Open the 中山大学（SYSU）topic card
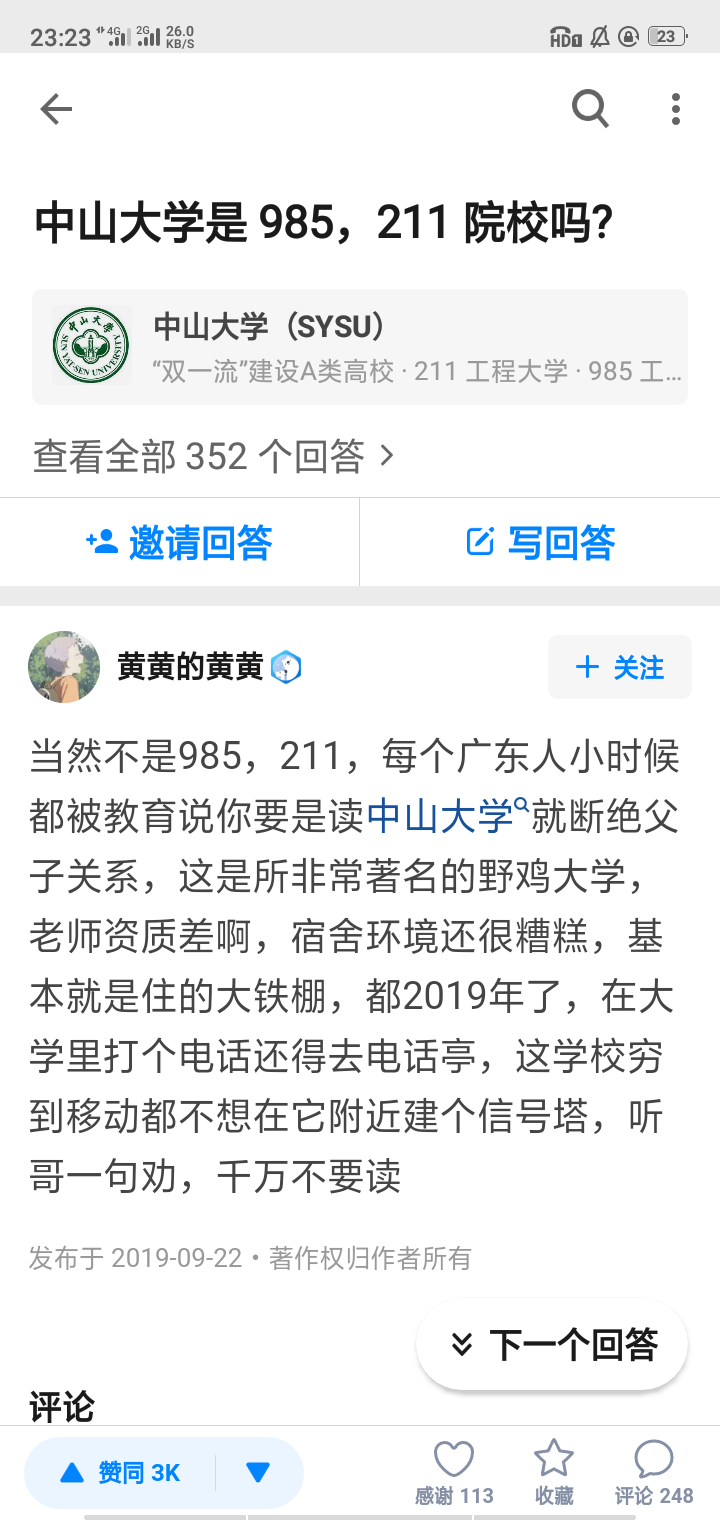Screen dimensions: 720x1520 pos(360,347)
